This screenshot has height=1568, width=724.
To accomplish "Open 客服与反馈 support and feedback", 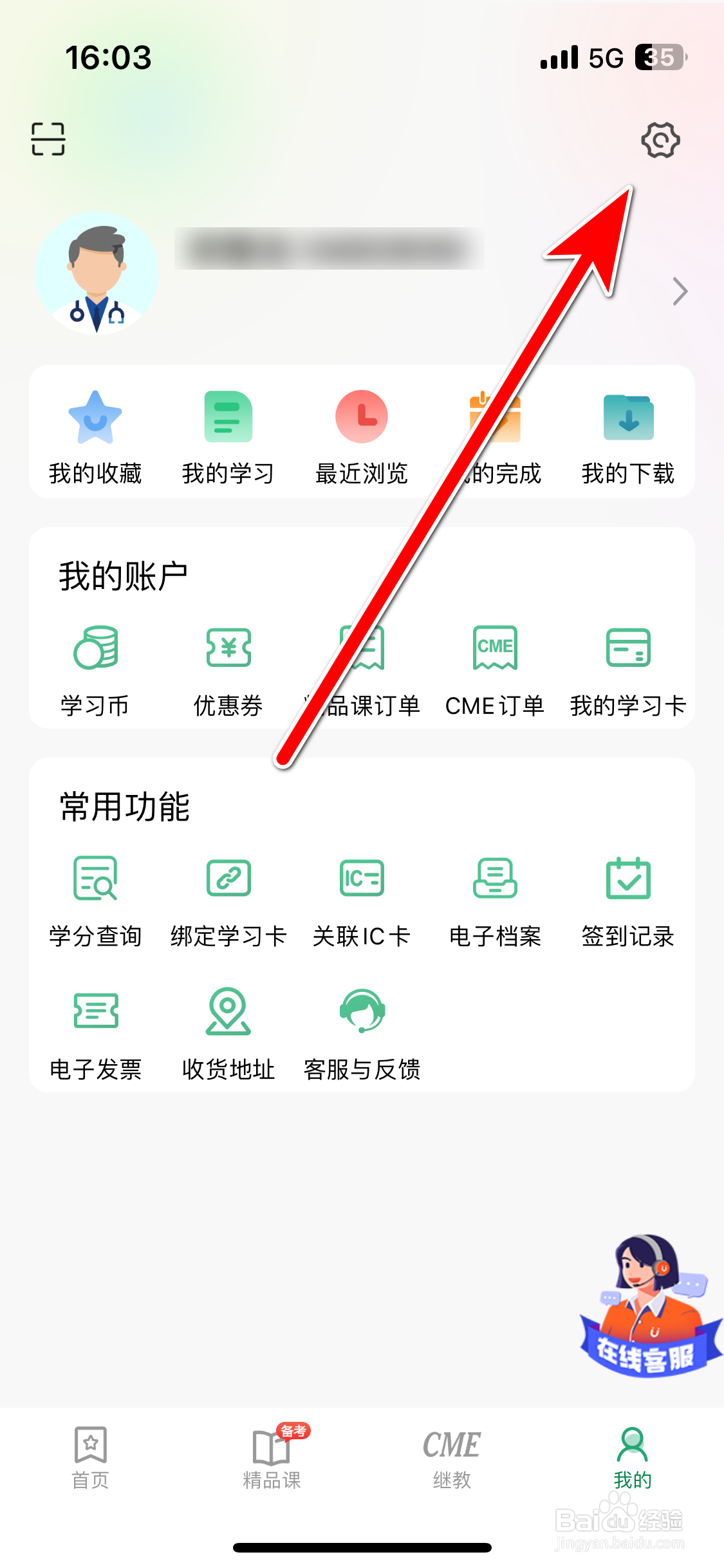I will (x=362, y=1030).
